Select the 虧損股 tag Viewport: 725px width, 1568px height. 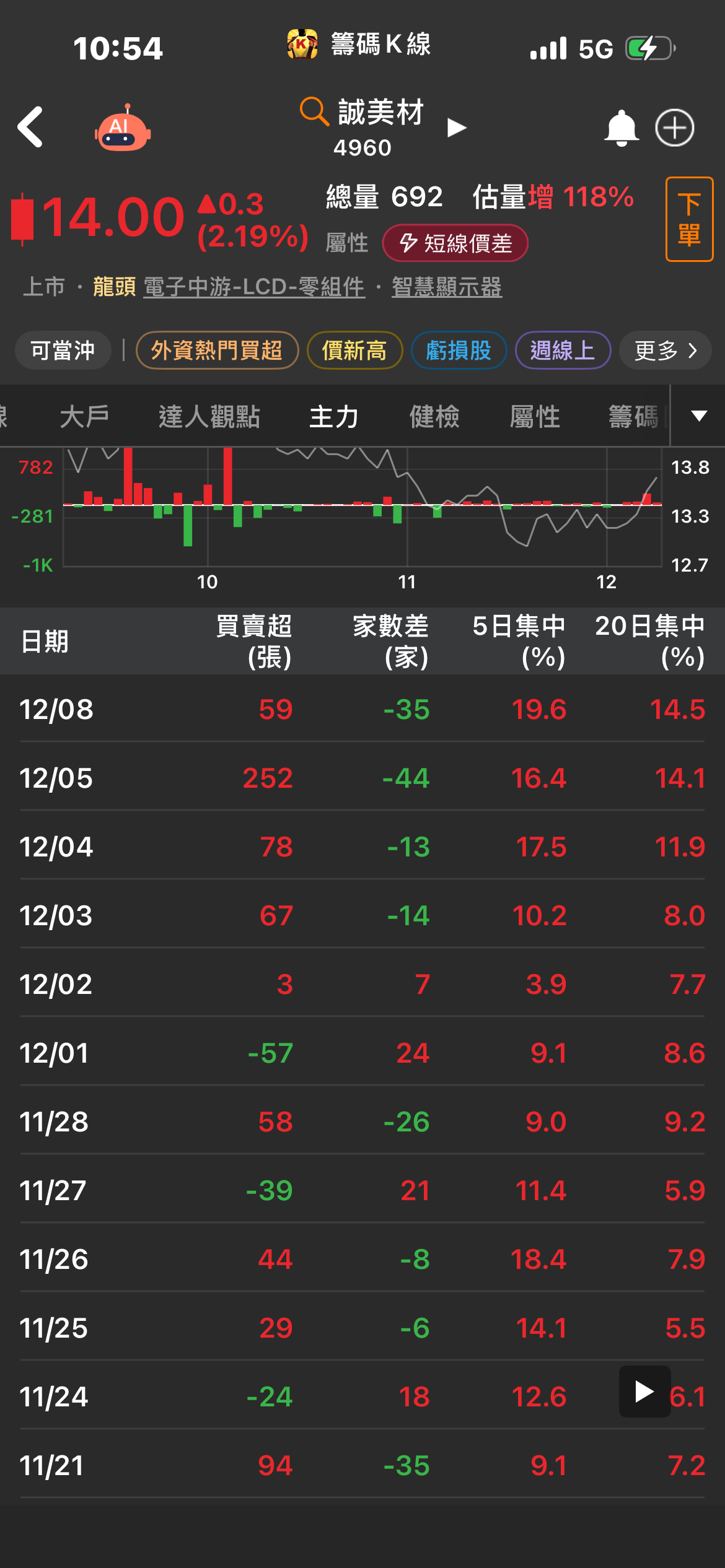(459, 351)
